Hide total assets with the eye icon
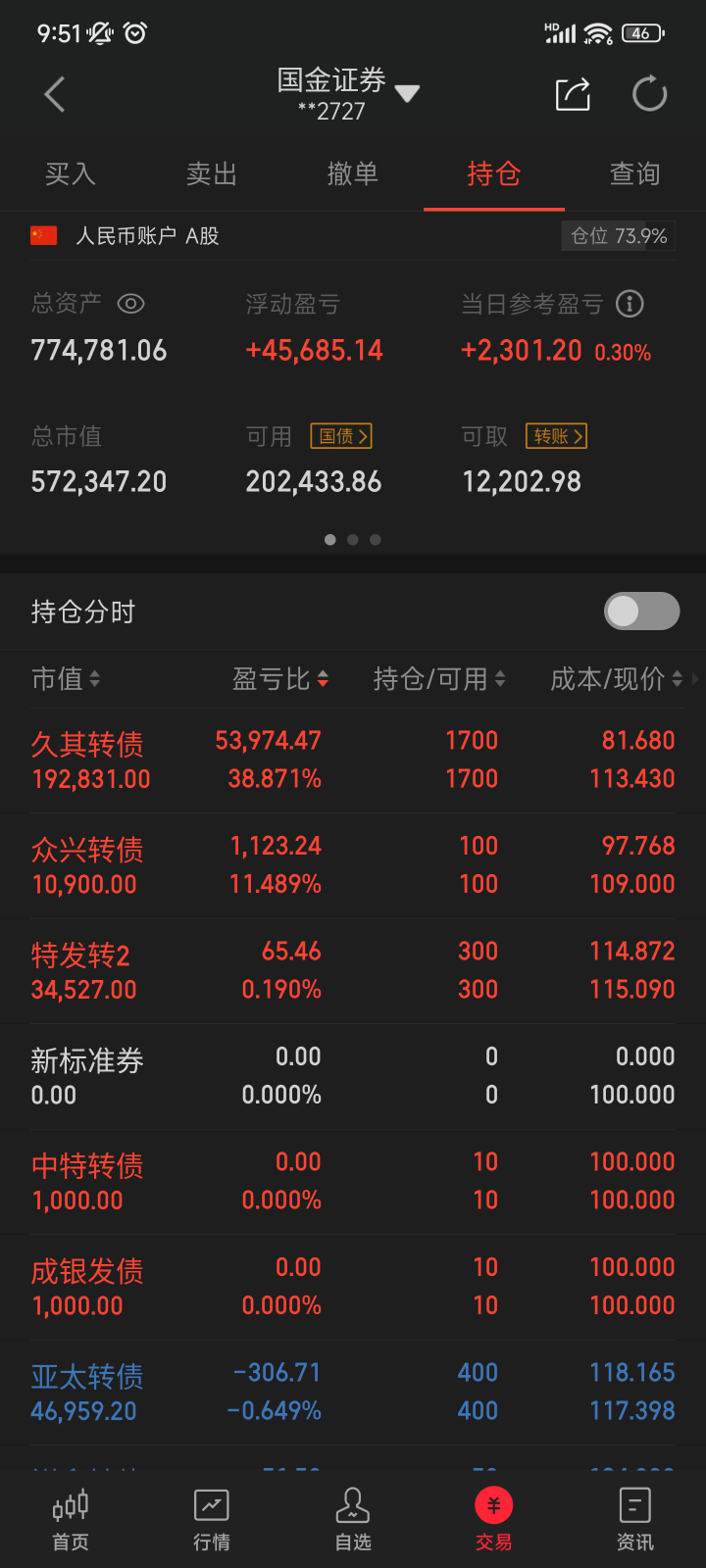 click(130, 304)
